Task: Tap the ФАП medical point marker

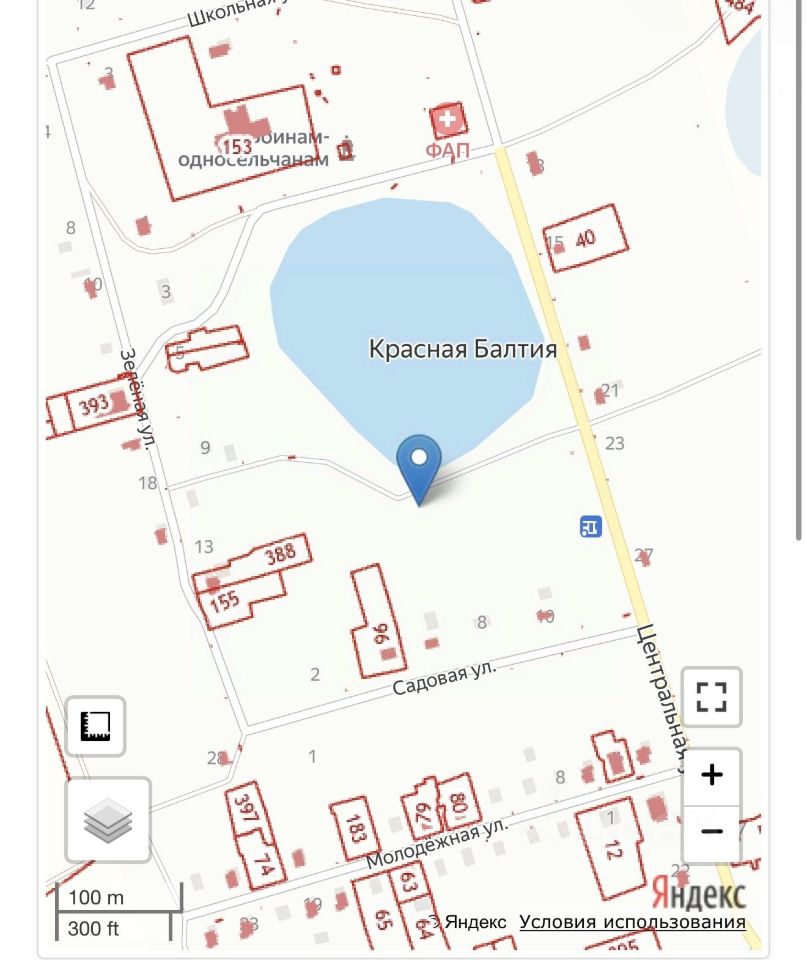Action: (447, 123)
